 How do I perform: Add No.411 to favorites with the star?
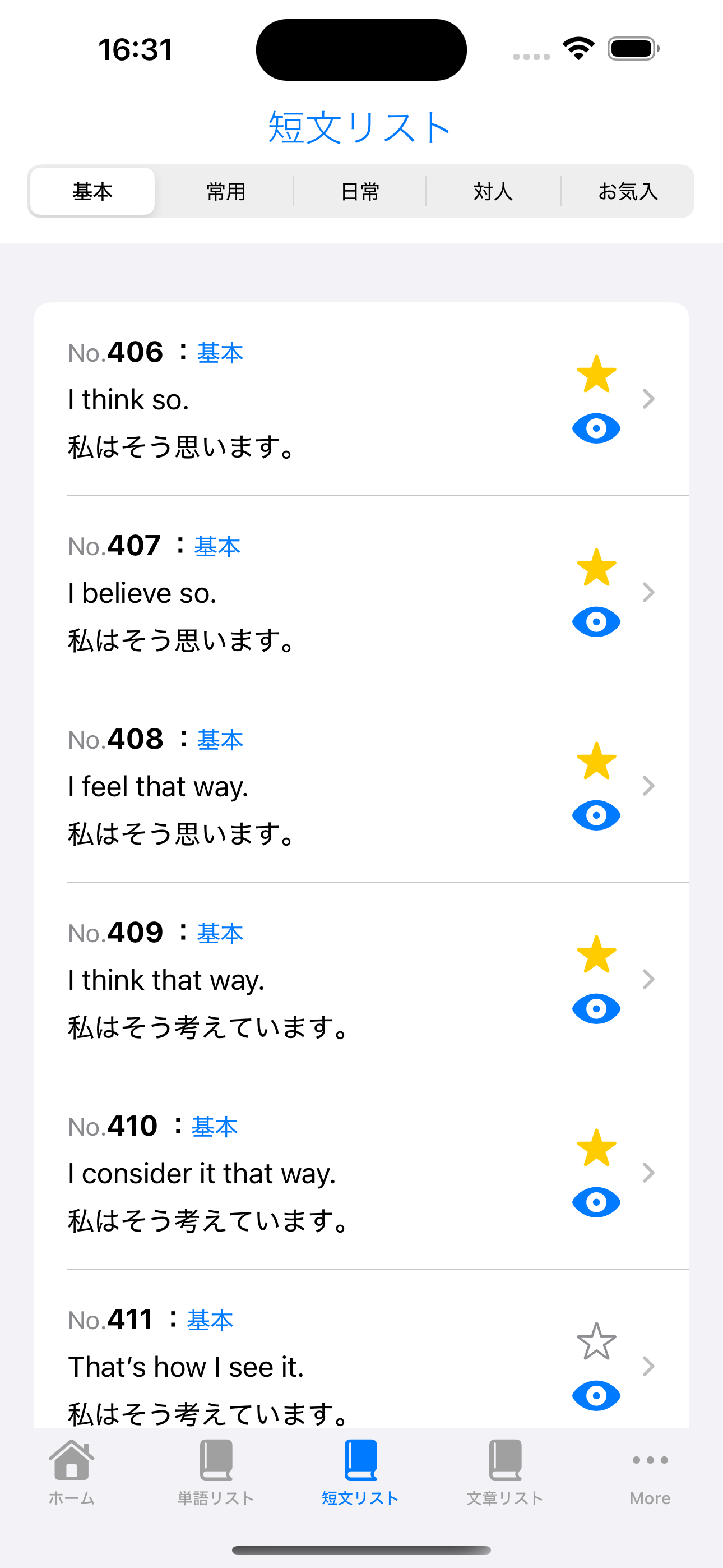(x=596, y=1341)
